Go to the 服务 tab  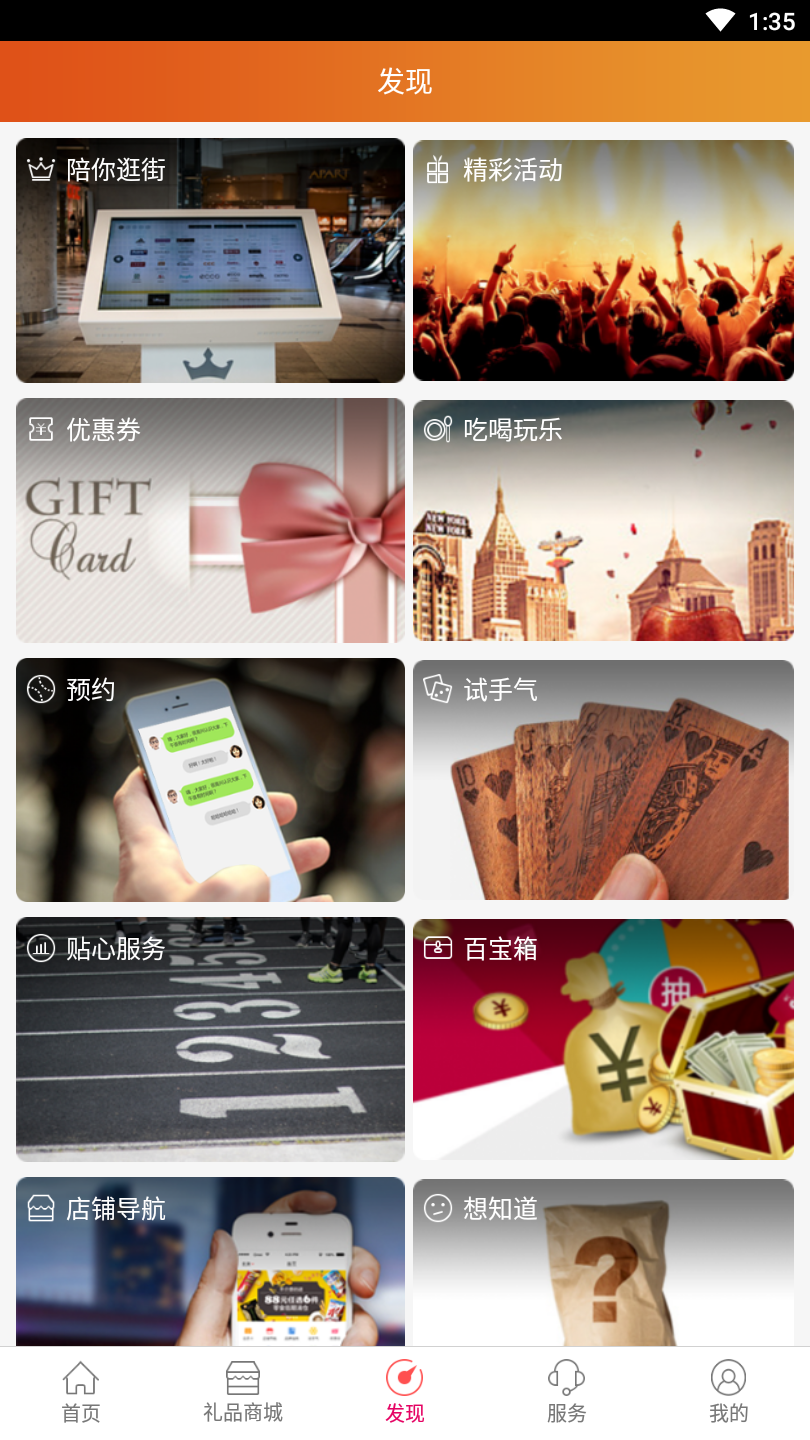[566, 1393]
